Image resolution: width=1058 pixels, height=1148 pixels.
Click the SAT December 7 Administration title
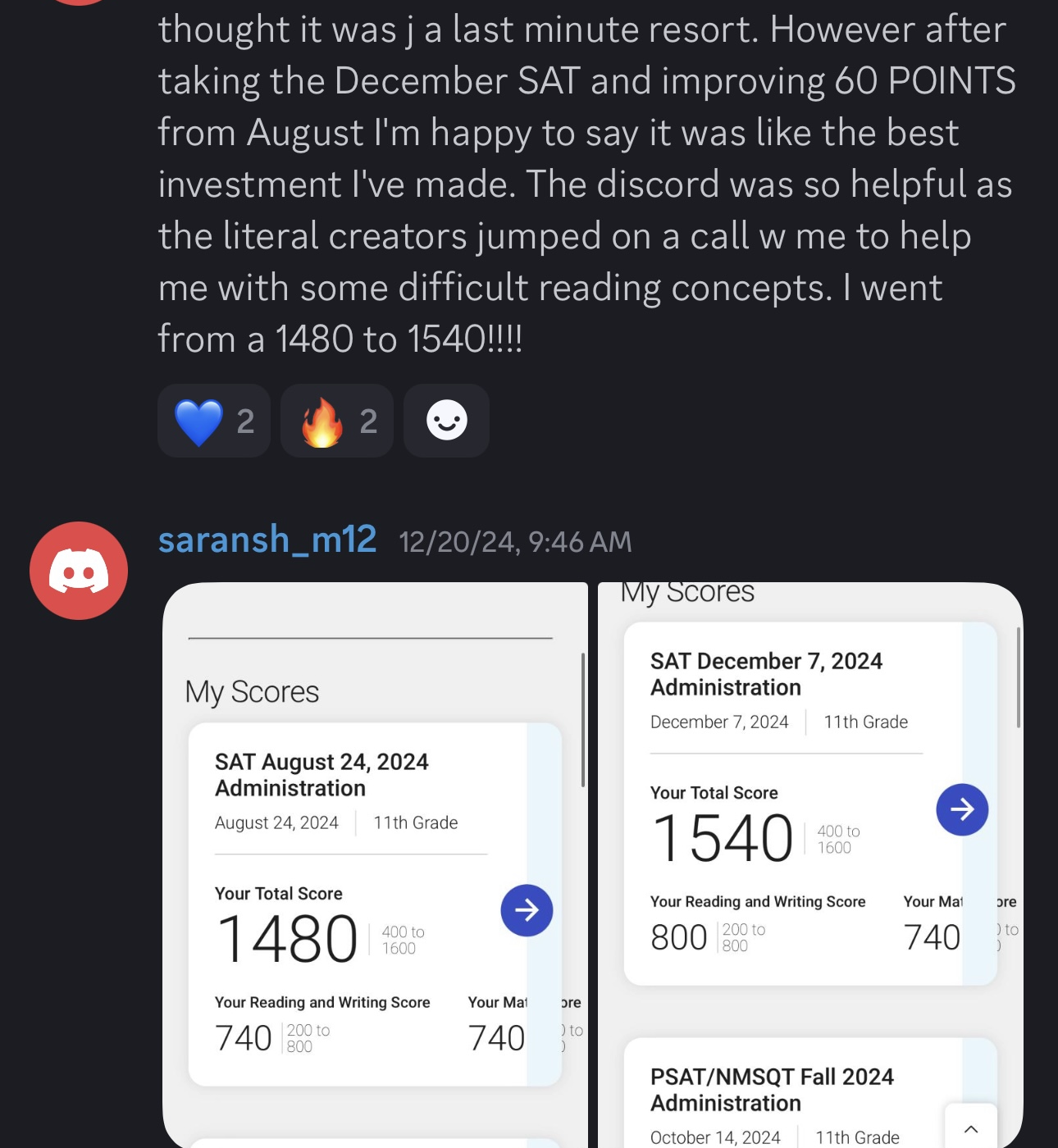pyautogui.click(x=767, y=673)
